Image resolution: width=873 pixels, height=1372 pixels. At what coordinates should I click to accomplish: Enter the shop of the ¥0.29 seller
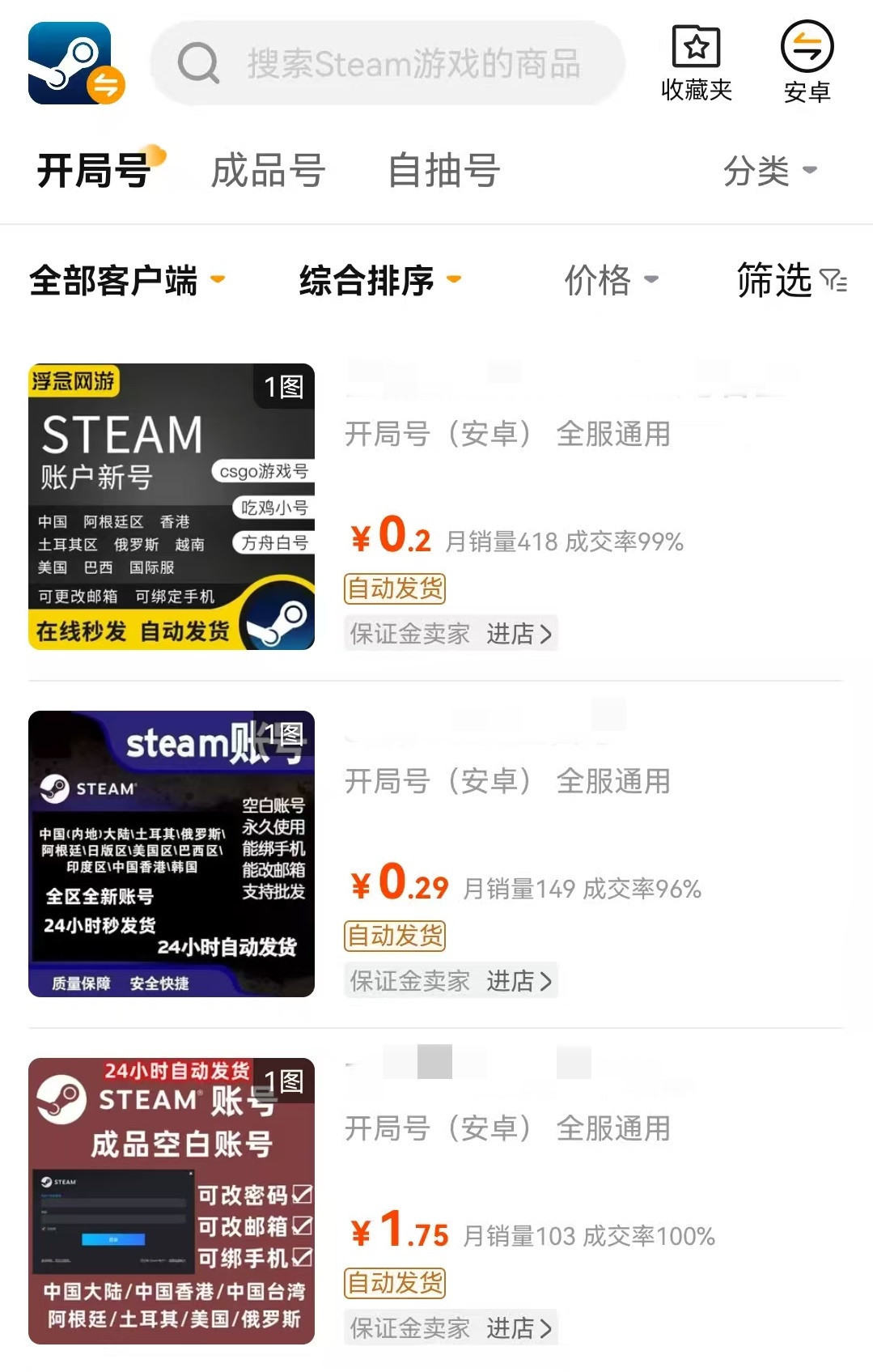coord(519,981)
